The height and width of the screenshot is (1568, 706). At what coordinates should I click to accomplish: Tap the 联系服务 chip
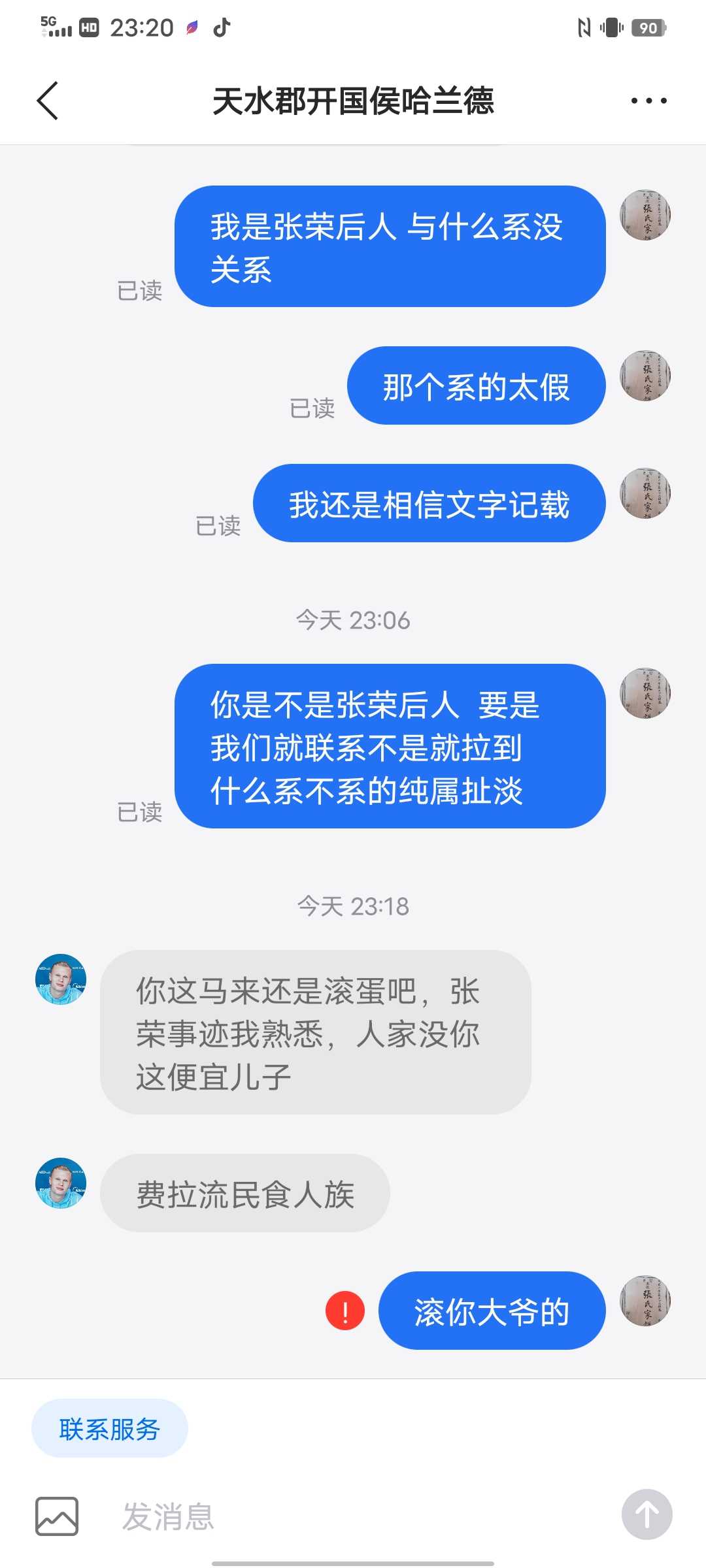pos(110,1429)
